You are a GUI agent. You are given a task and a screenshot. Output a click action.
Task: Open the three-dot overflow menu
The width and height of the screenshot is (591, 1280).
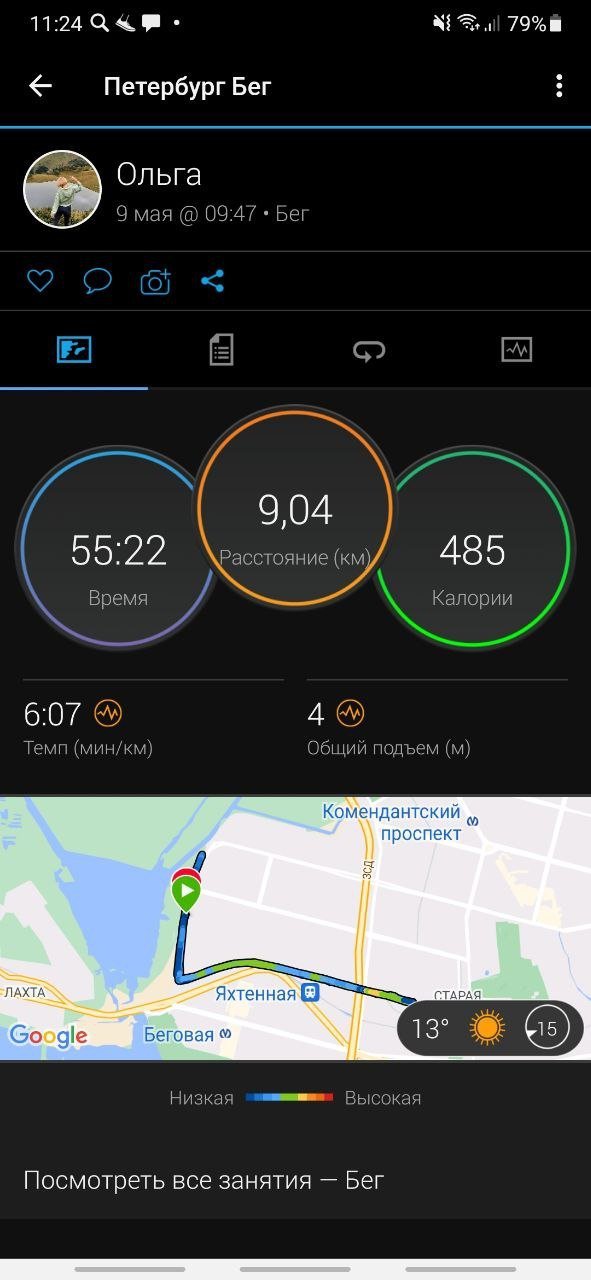[559, 86]
